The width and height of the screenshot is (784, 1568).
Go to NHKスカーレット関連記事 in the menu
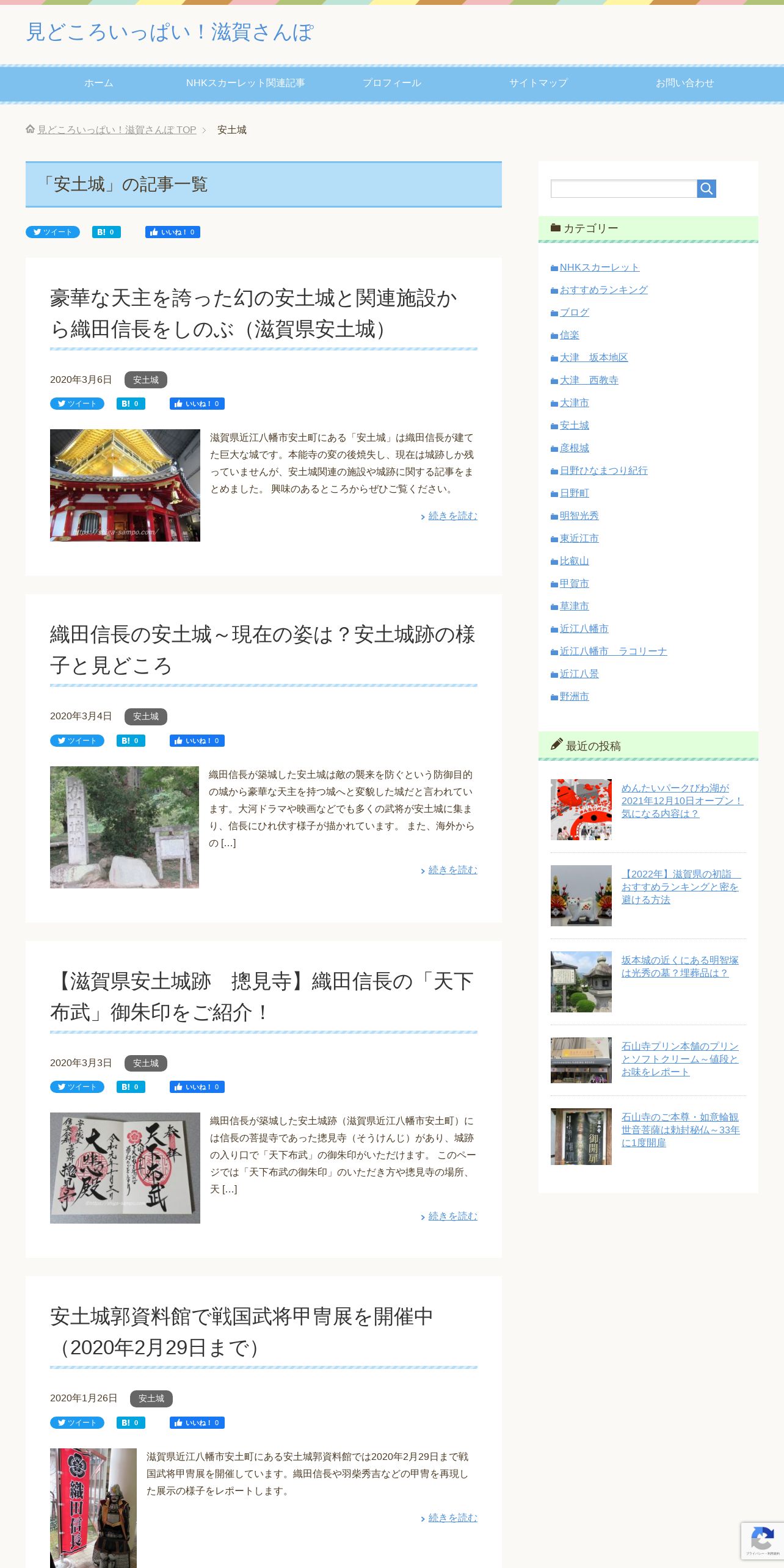pos(245,83)
